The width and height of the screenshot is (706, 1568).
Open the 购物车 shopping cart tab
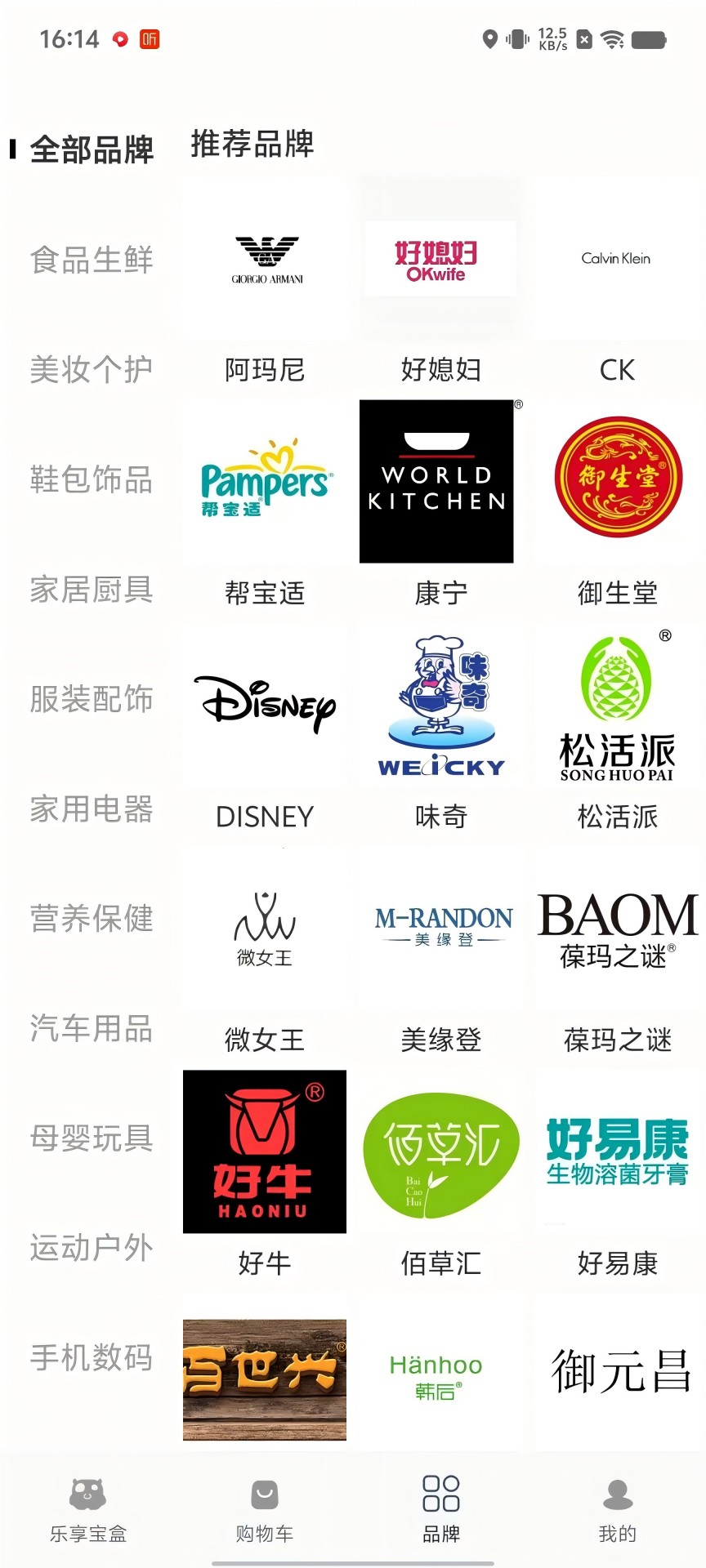(x=265, y=1509)
